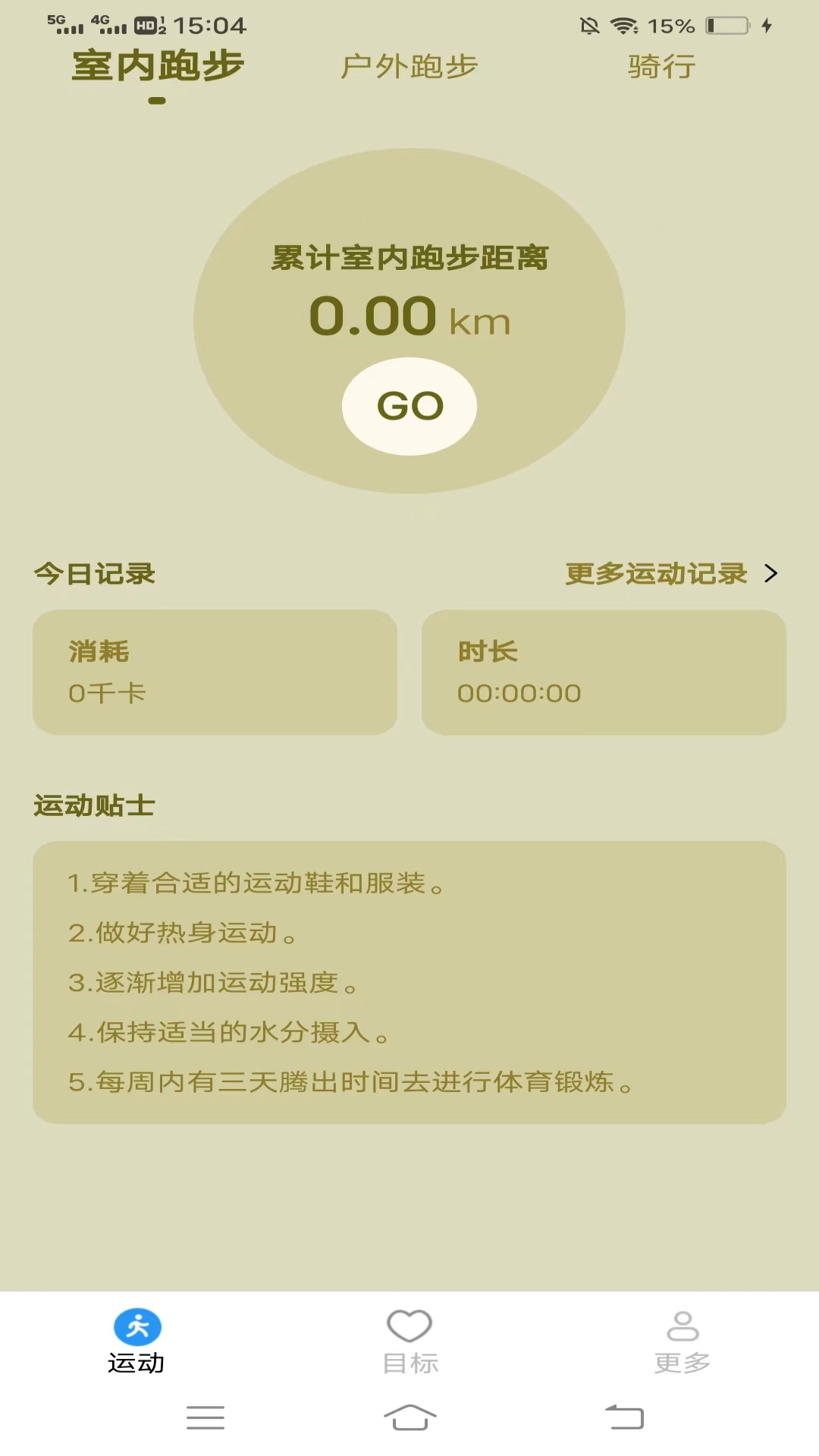The width and height of the screenshot is (819, 1456).
Task: Tap the home icon in navigation bar
Action: 409,1418
